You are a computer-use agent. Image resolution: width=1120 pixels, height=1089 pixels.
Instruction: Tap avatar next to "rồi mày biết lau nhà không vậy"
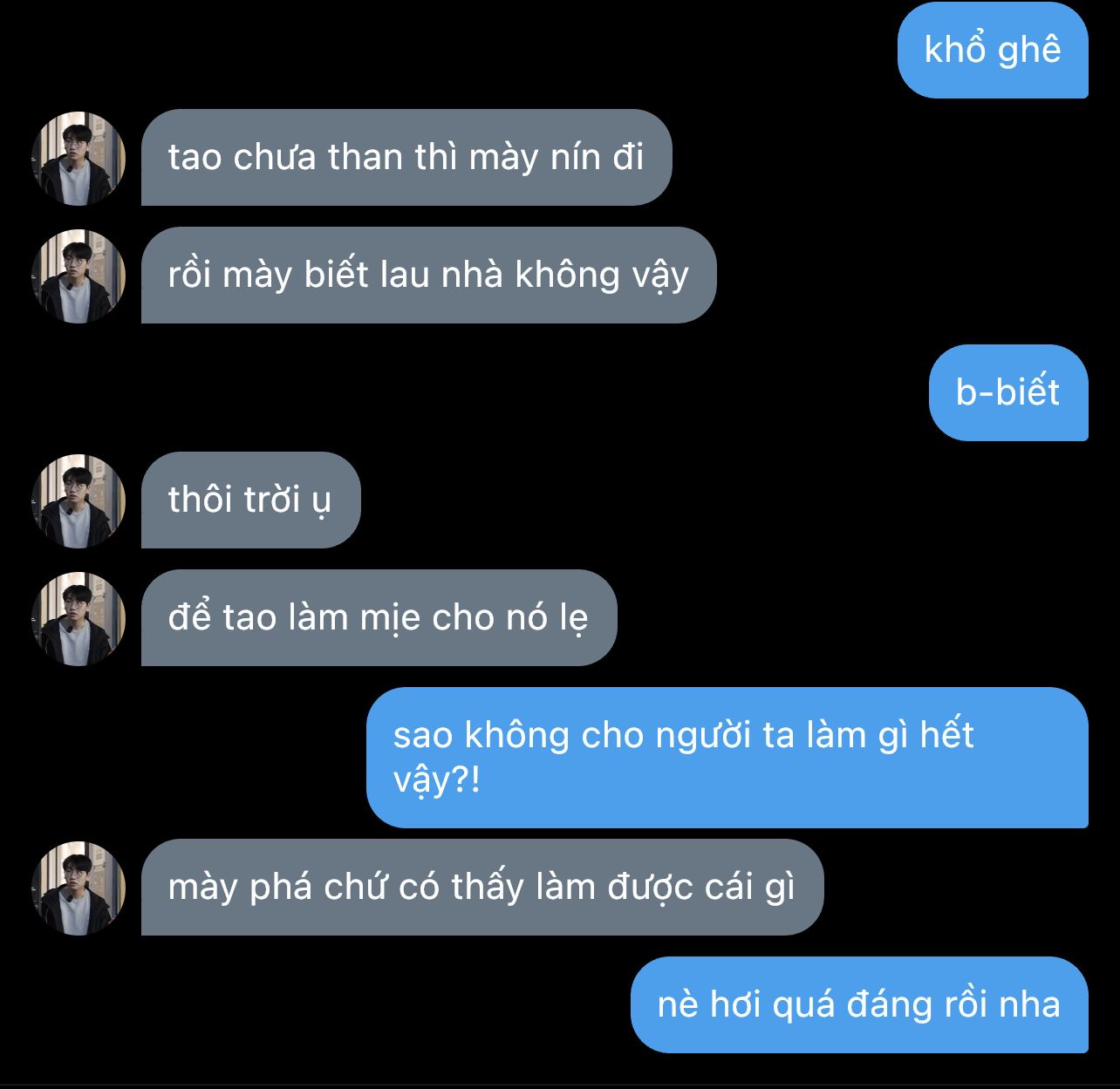tap(79, 276)
